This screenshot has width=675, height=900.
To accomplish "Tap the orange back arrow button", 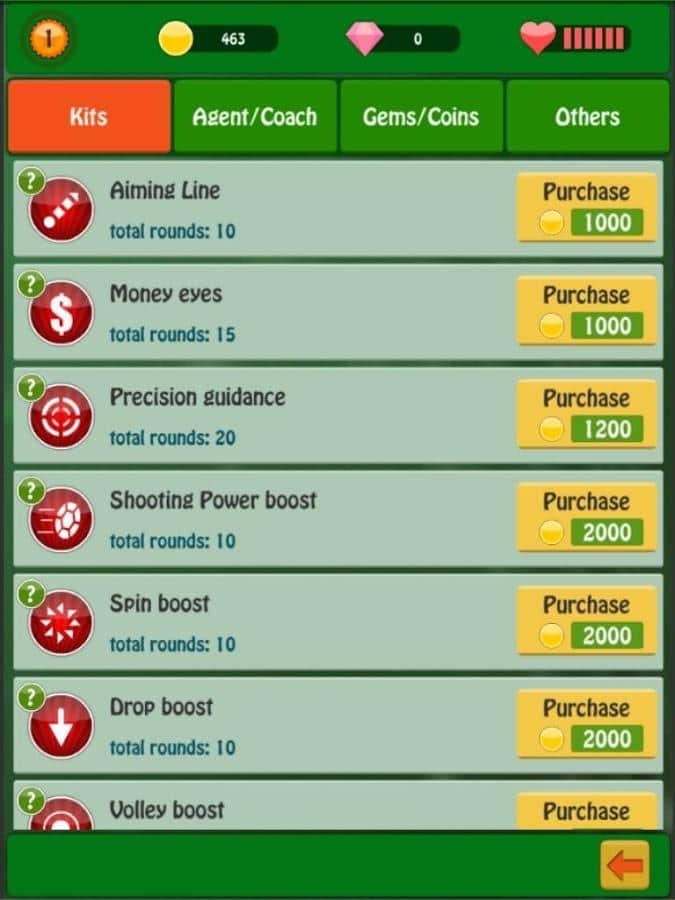I will (625, 865).
